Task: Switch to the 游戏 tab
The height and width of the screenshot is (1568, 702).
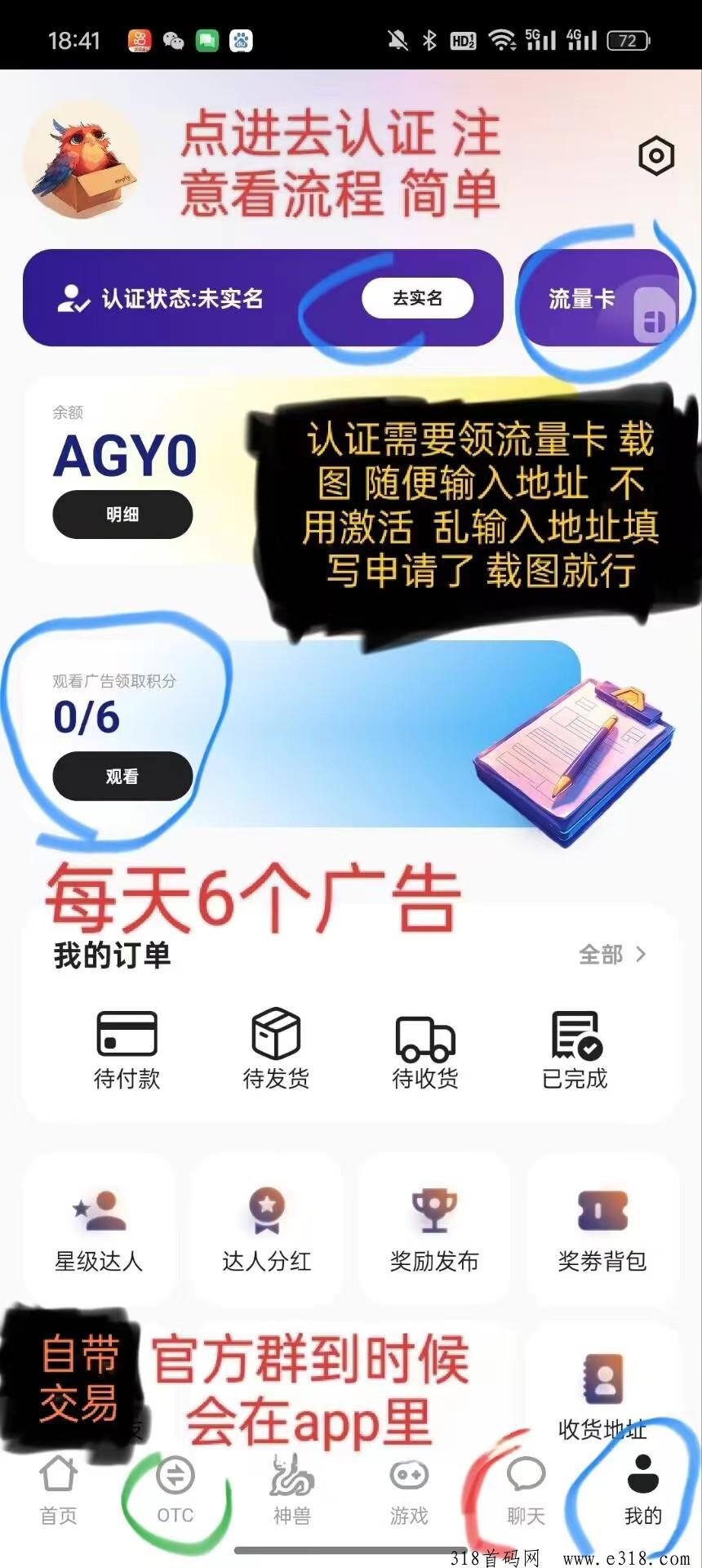Action: 409,1491
